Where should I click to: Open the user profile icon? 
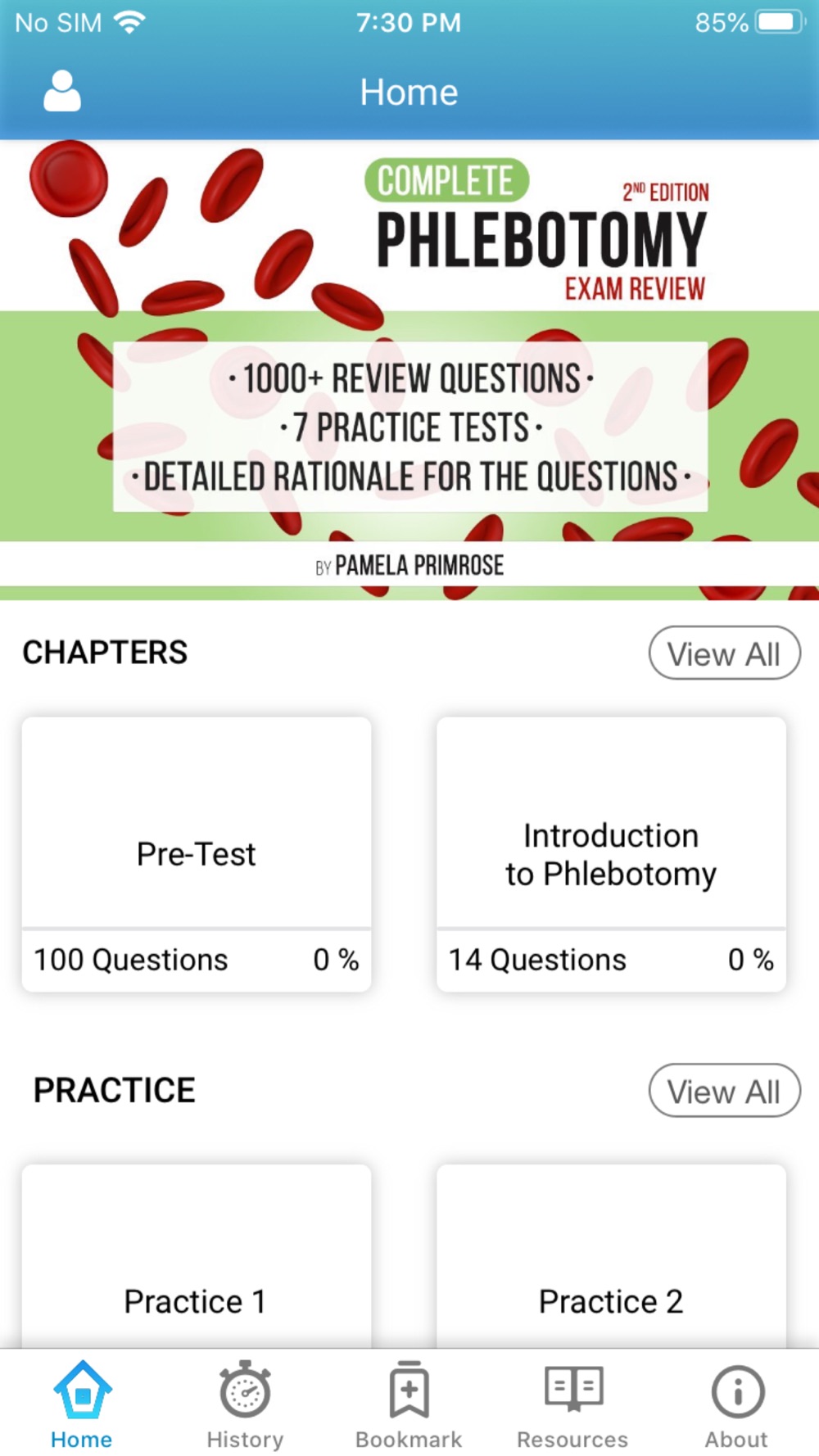[x=62, y=91]
